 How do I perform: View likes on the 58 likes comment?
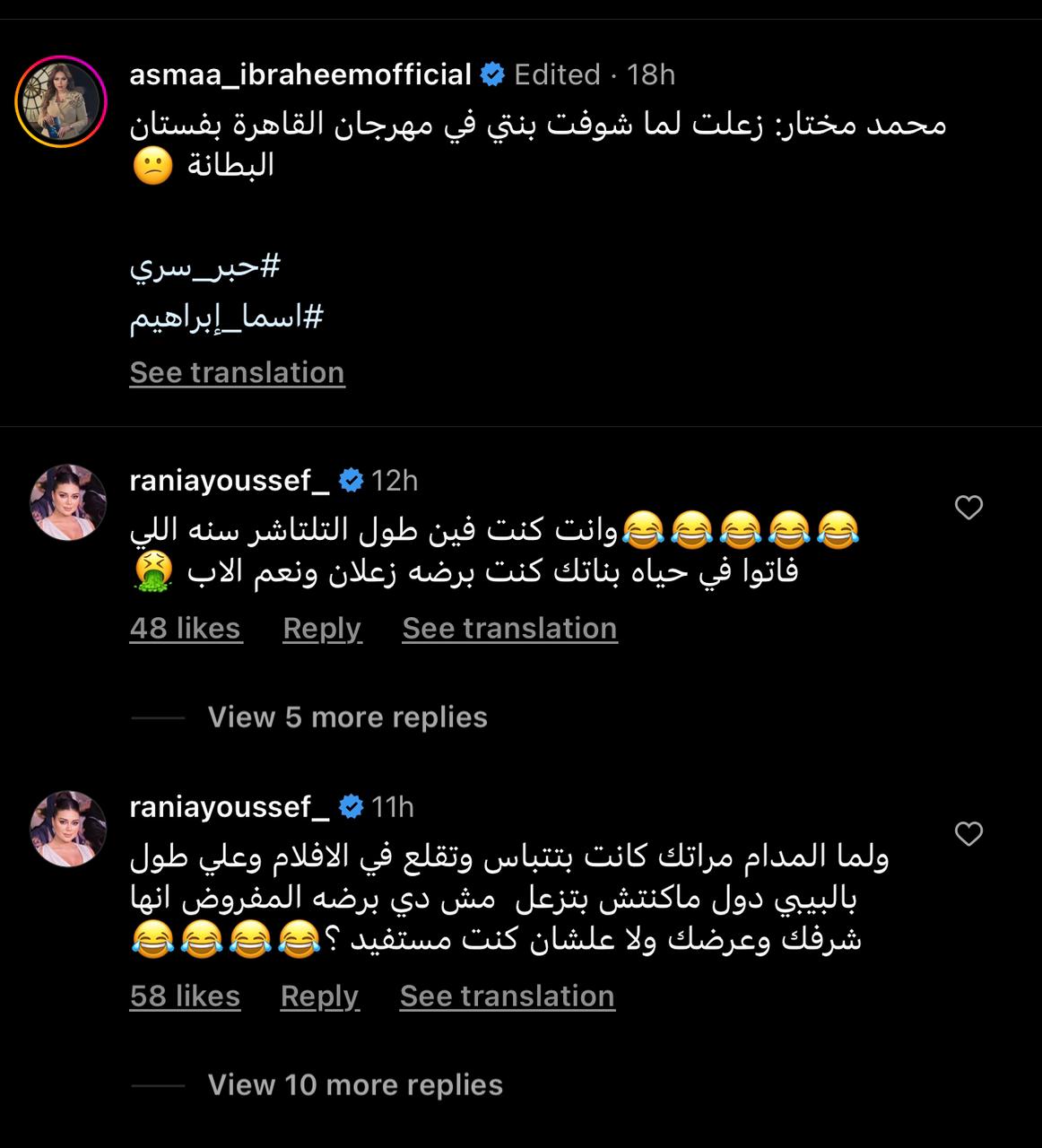(185, 996)
